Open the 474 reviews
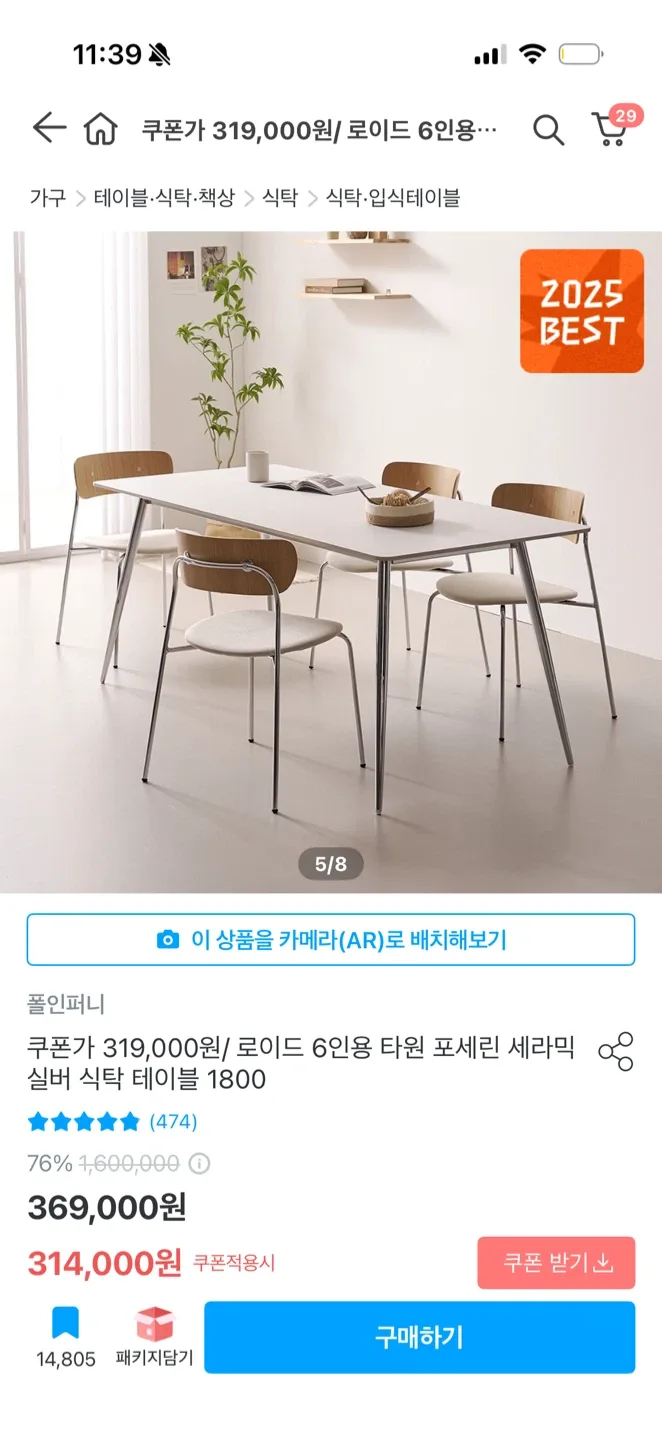The height and width of the screenshot is (1440, 662). (x=173, y=1122)
